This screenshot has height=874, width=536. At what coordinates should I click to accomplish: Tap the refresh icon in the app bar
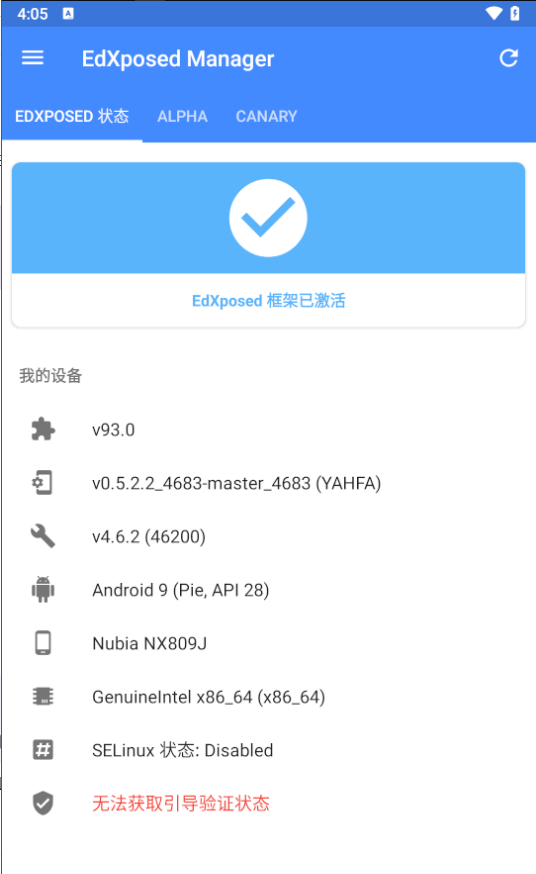click(x=508, y=58)
